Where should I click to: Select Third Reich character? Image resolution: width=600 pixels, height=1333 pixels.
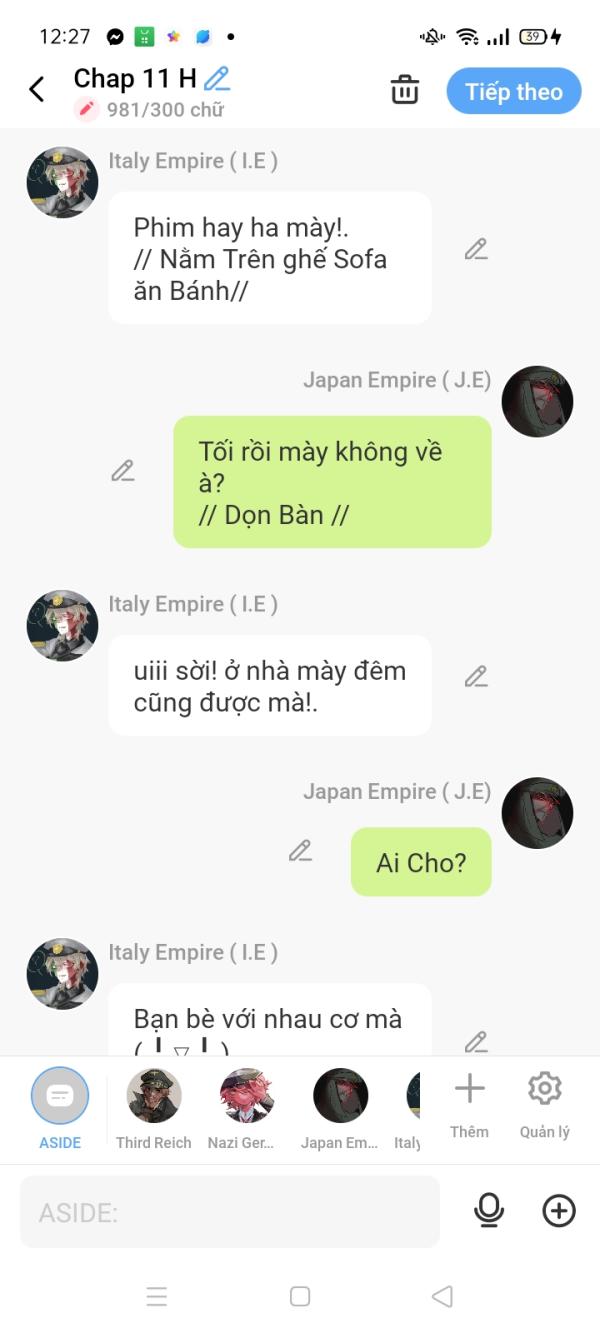[153, 1097]
